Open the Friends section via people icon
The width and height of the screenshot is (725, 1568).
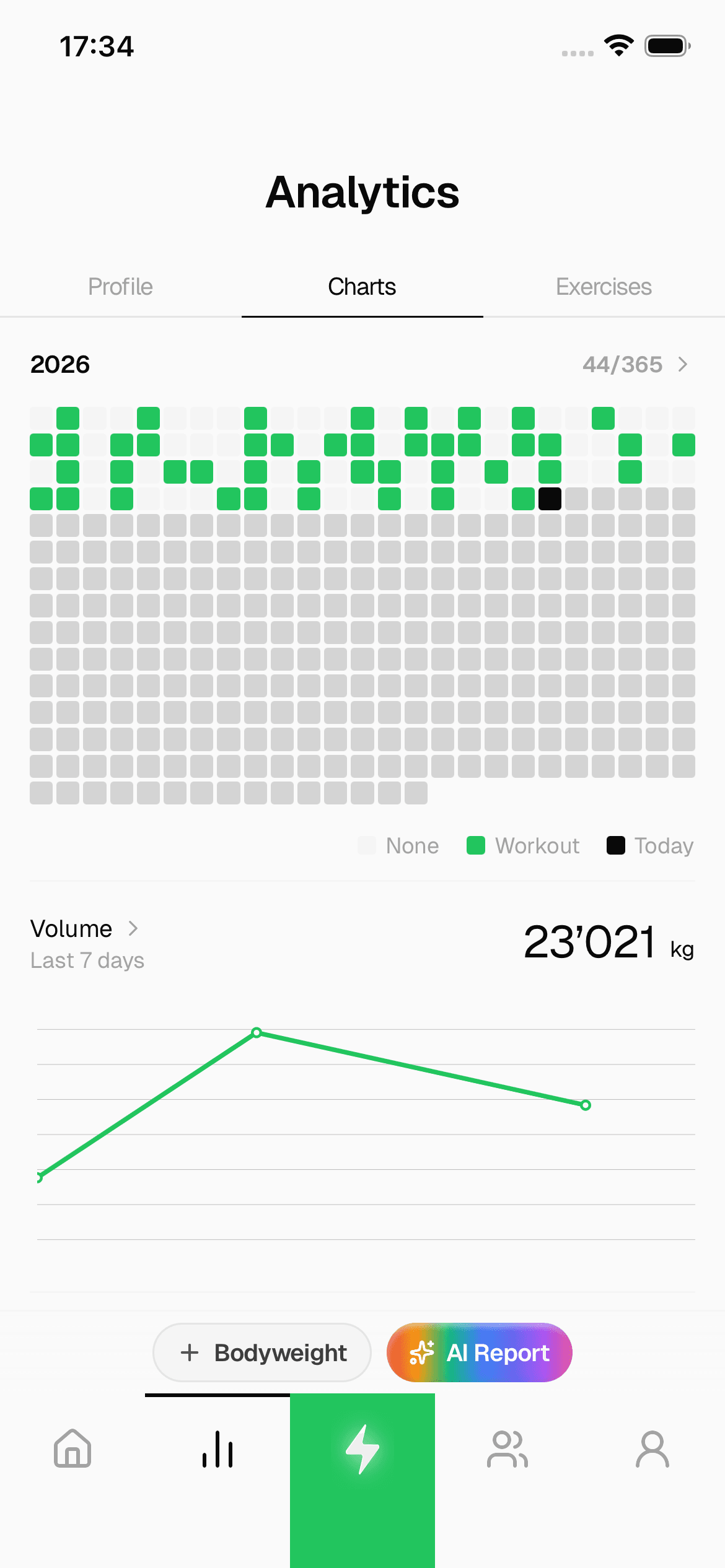507,1449
